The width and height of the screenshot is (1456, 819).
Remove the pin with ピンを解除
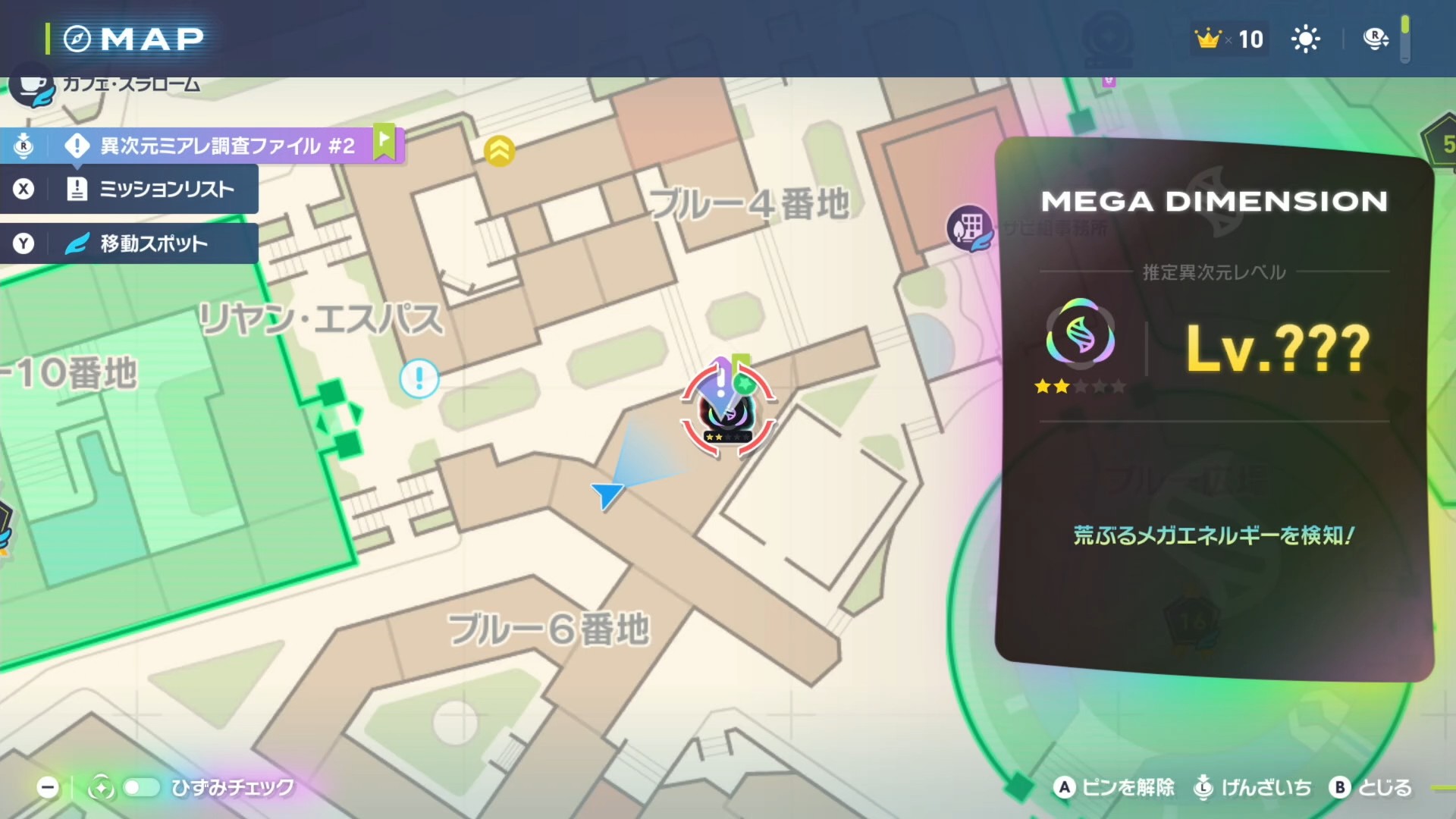coord(1113,787)
